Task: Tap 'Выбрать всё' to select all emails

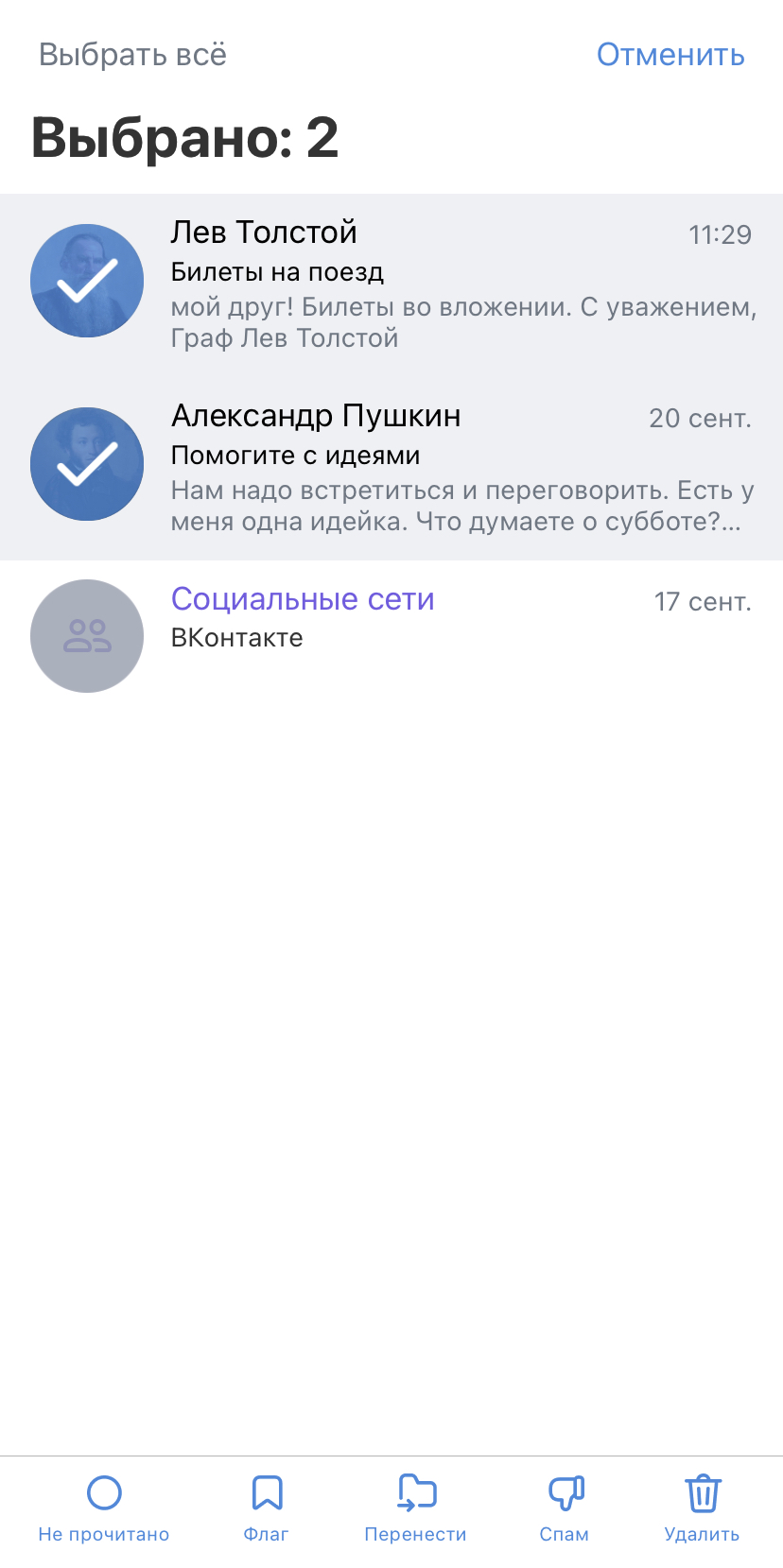Action: (x=132, y=55)
